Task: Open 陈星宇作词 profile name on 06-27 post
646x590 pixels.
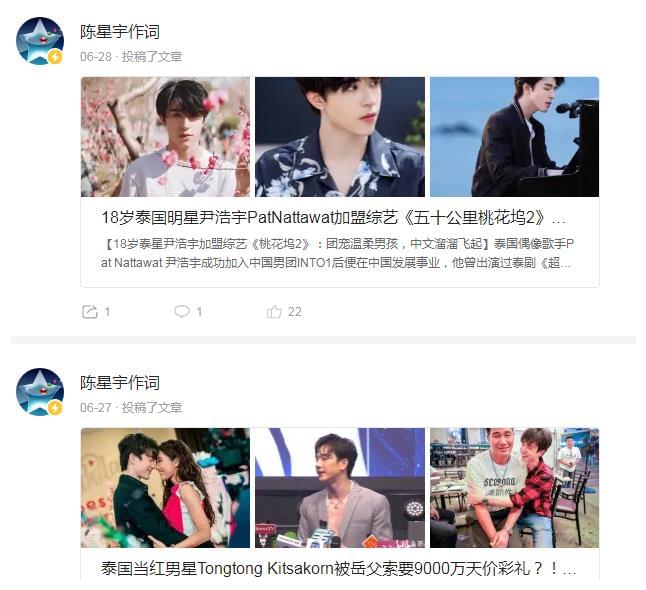Action: pyautogui.click(x=120, y=383)
